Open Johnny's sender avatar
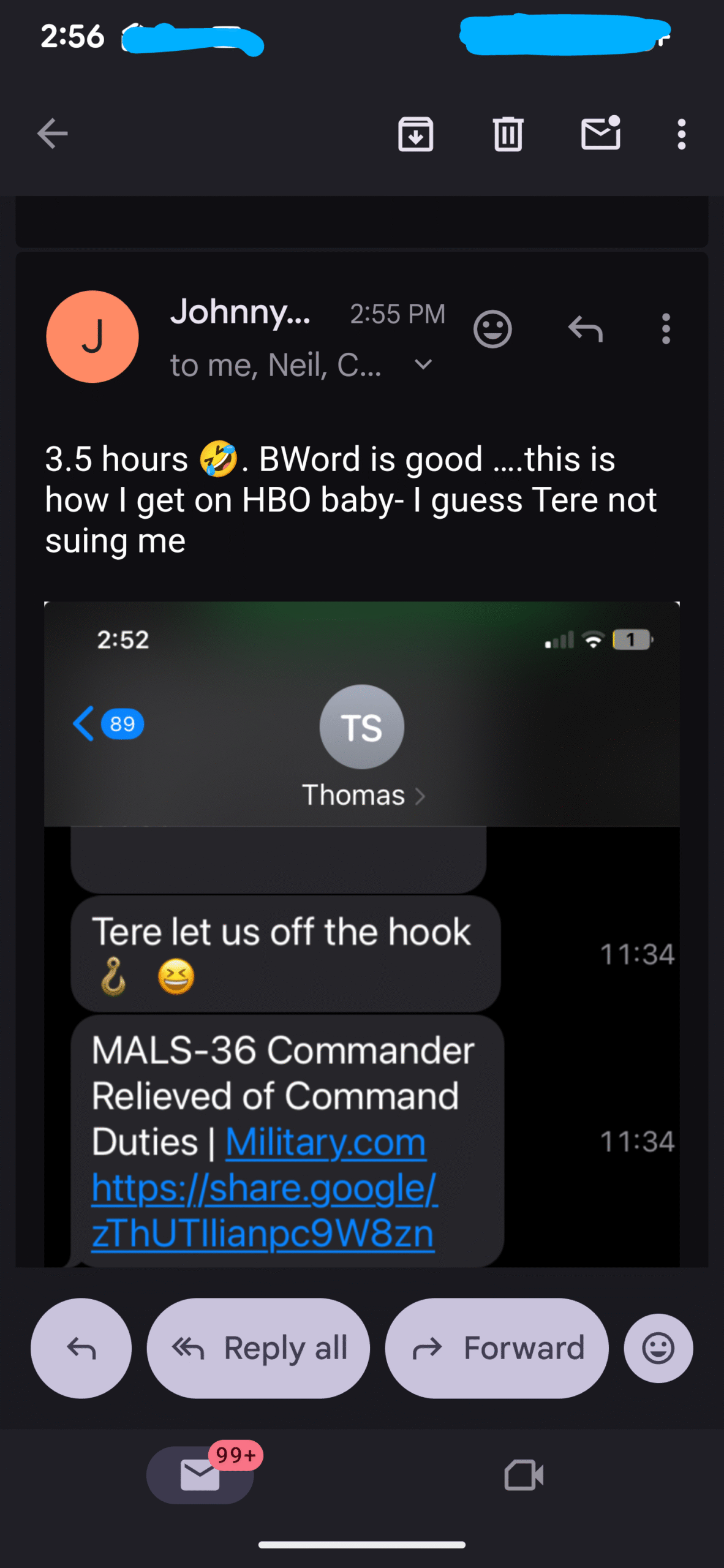This screenshot has width=724, height=1568. click(92, 337)
